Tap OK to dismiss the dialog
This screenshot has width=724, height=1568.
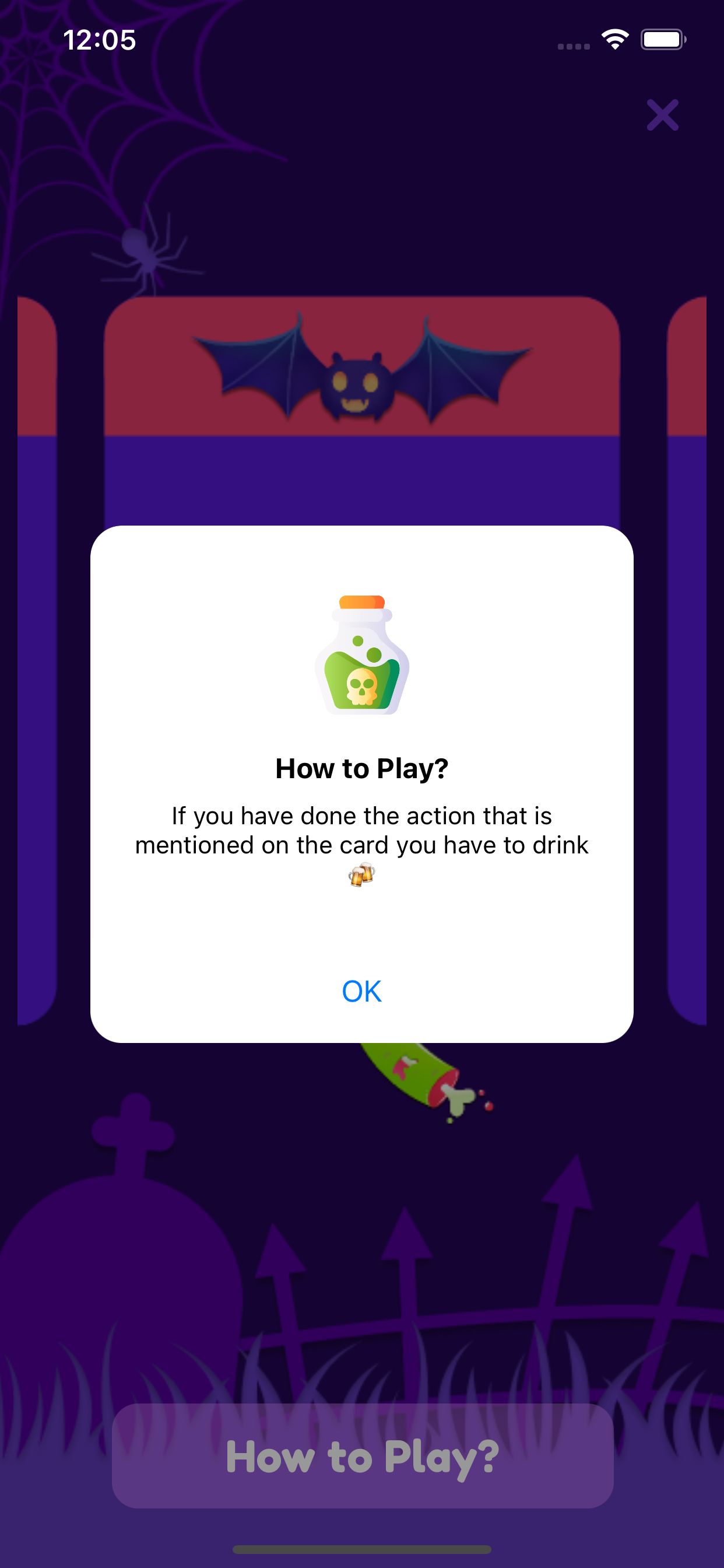tap(361, 992)
